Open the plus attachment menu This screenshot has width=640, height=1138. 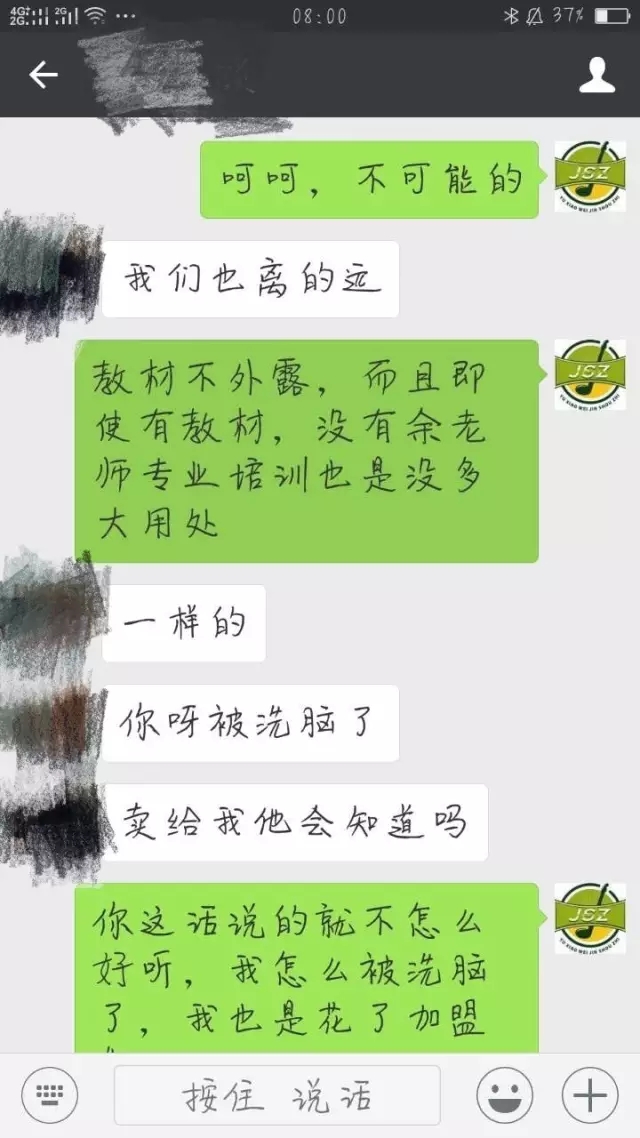[590, 1095]
